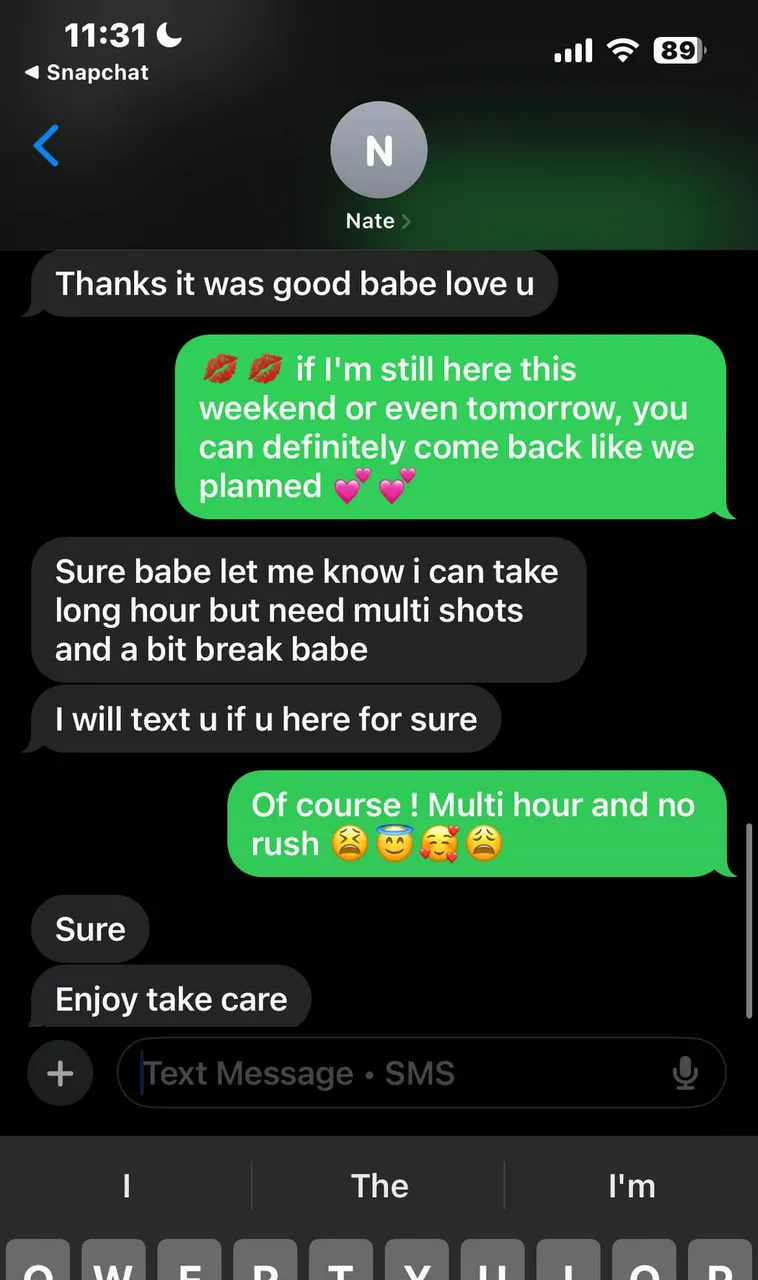Insert the suggested word "The"
This screenshot has width=758, height=1280.
pyautogui.click(x=379, y=1186)
